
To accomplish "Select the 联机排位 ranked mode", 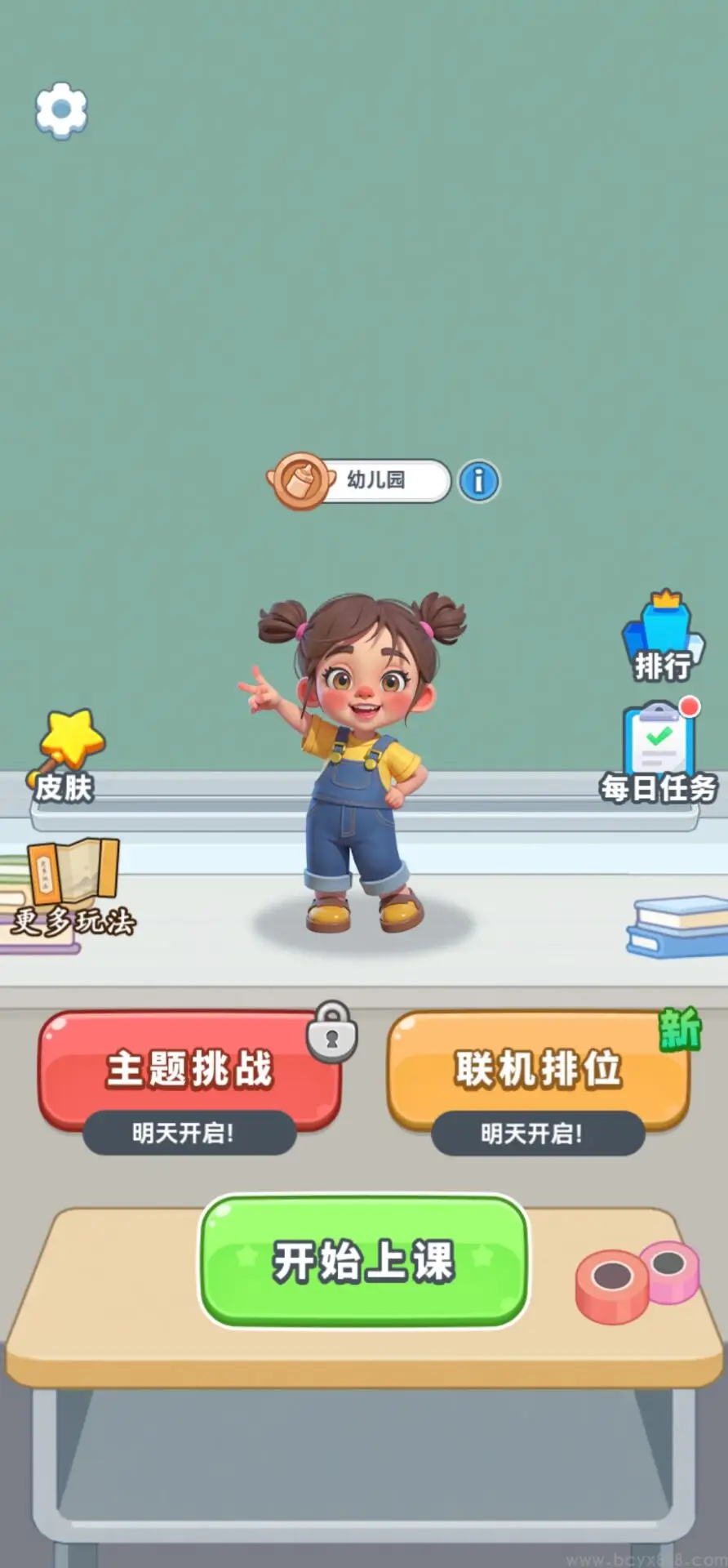I will click(x=538, y=1070).
